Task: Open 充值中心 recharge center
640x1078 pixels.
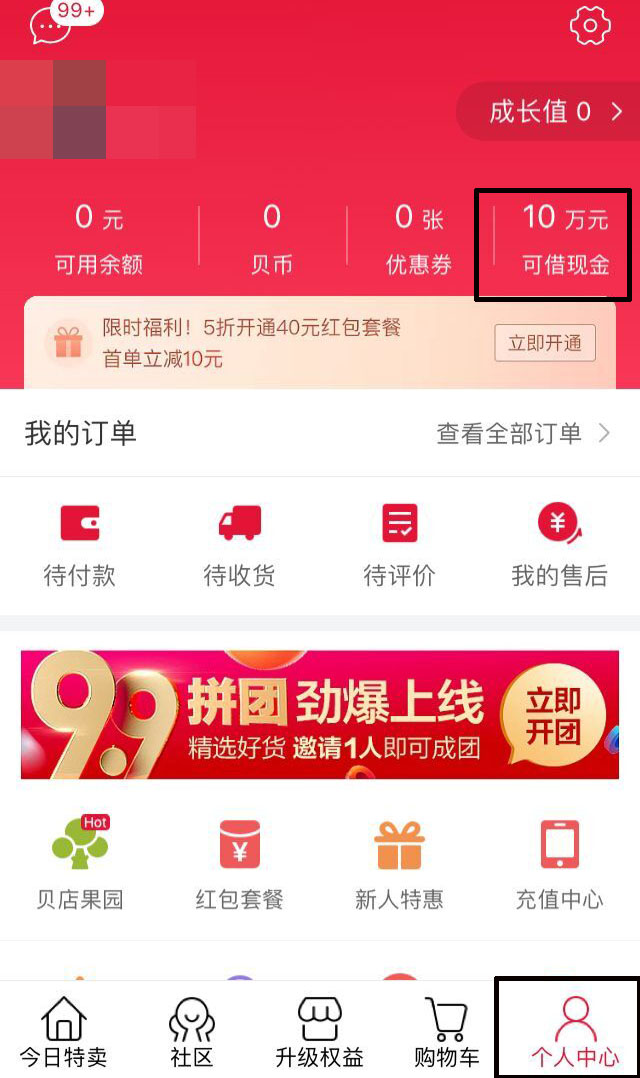Action: click(x=559, y=865)
